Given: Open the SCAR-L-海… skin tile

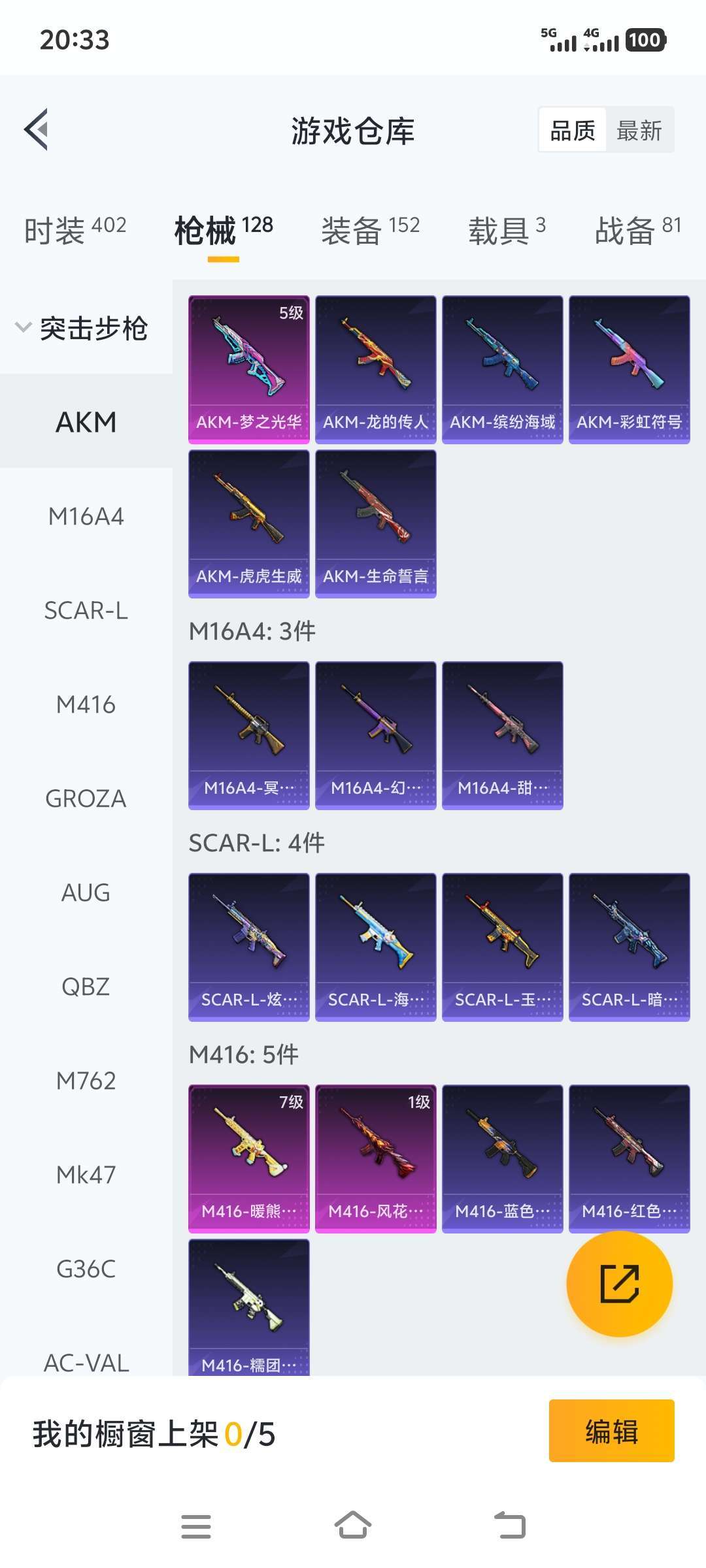Looking at the screenshot, I should (x=376, y=947).
